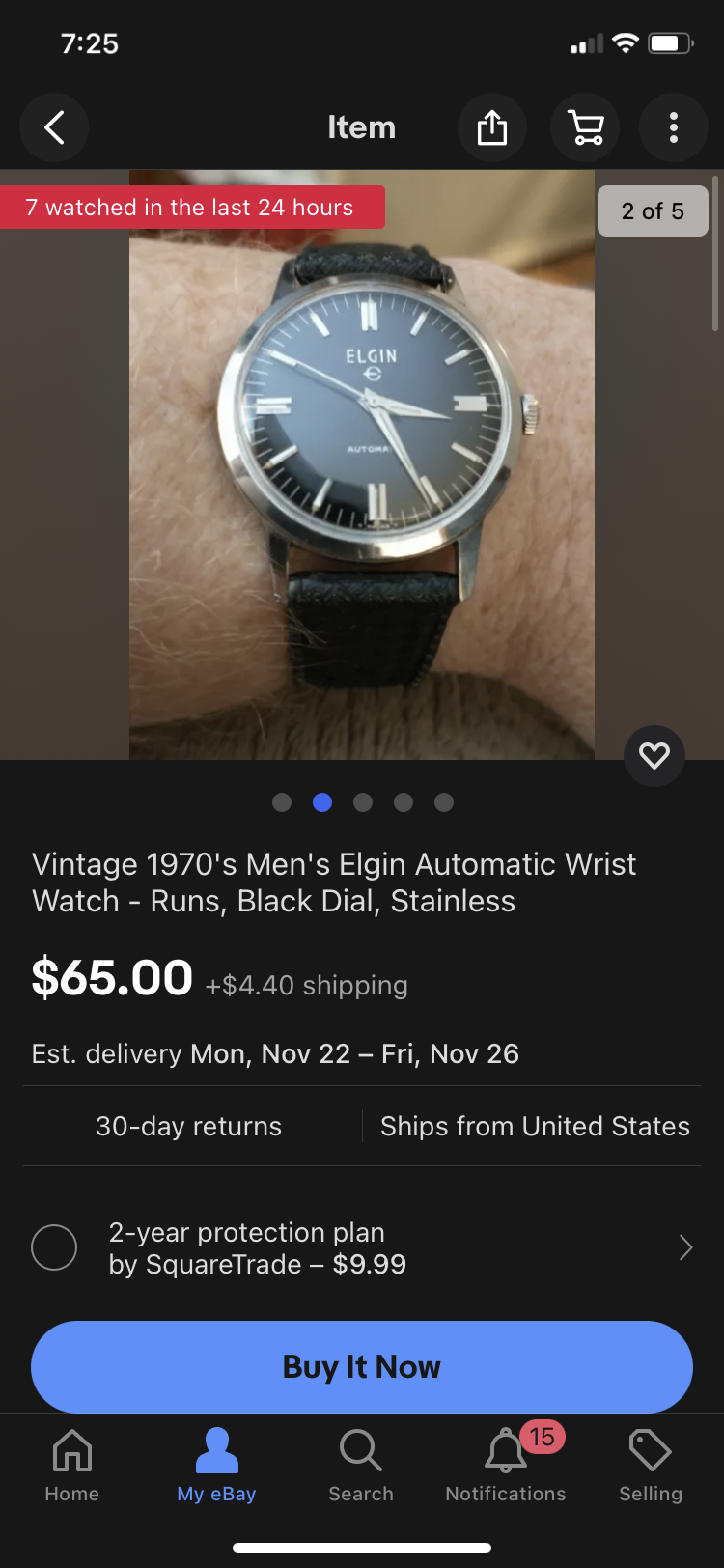Screen dimensions: 724x1568
Task: Add this watch to your watchlist
Action: [x=654, y=755]
